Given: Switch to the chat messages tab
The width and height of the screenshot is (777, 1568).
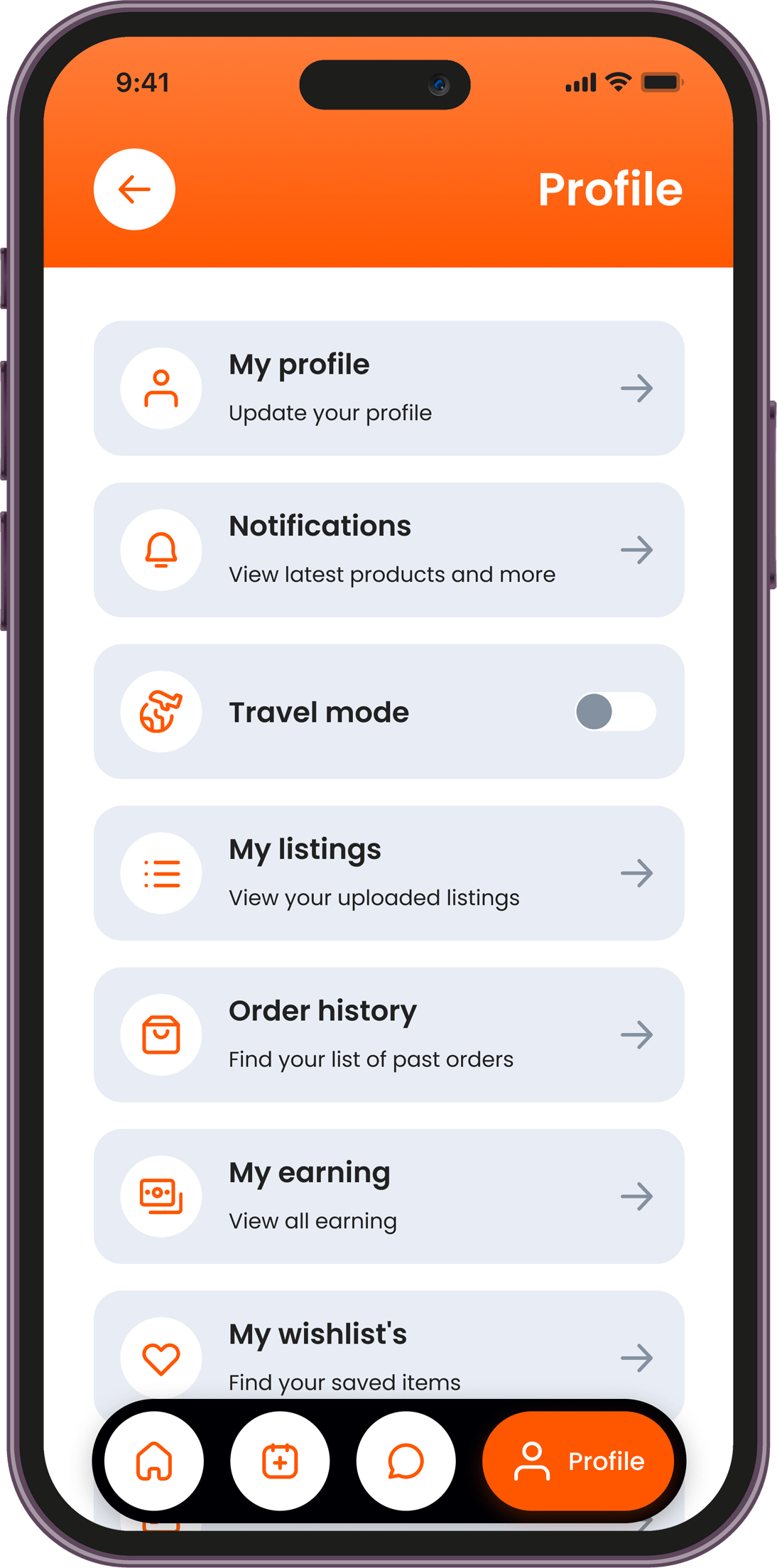Looking at the screenshot, I should coord(406,1461).
